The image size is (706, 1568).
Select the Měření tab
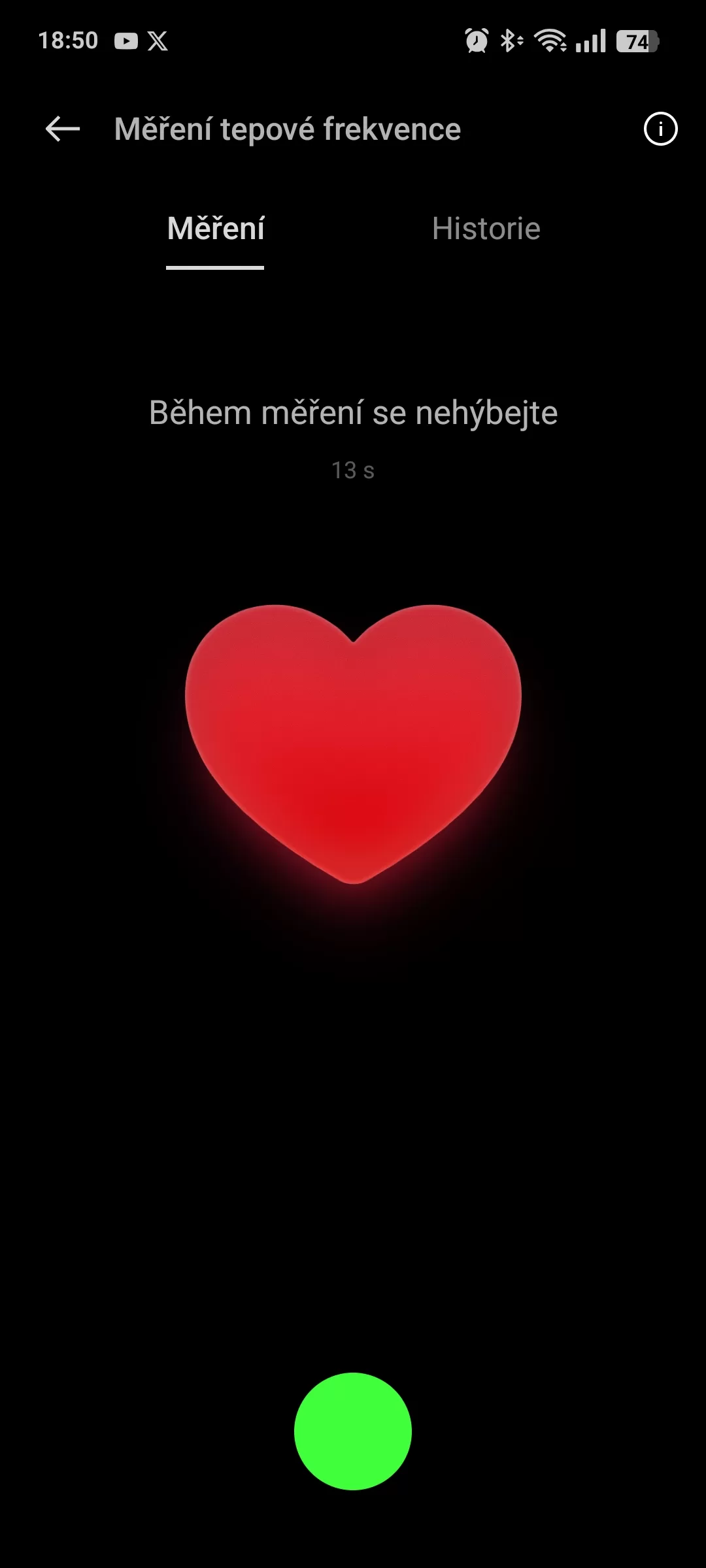(216, 229)
